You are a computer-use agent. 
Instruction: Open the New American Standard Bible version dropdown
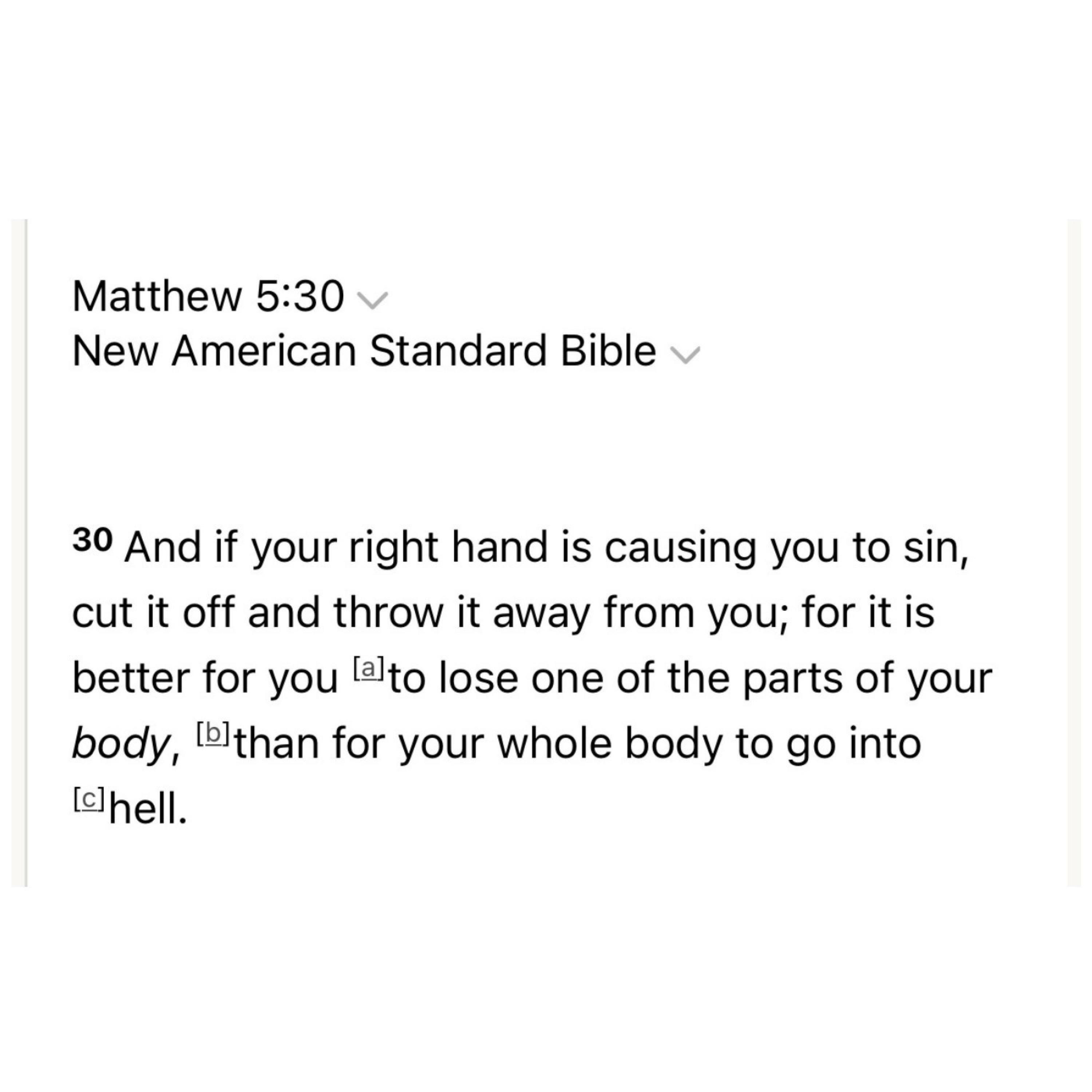coord(684,355)
